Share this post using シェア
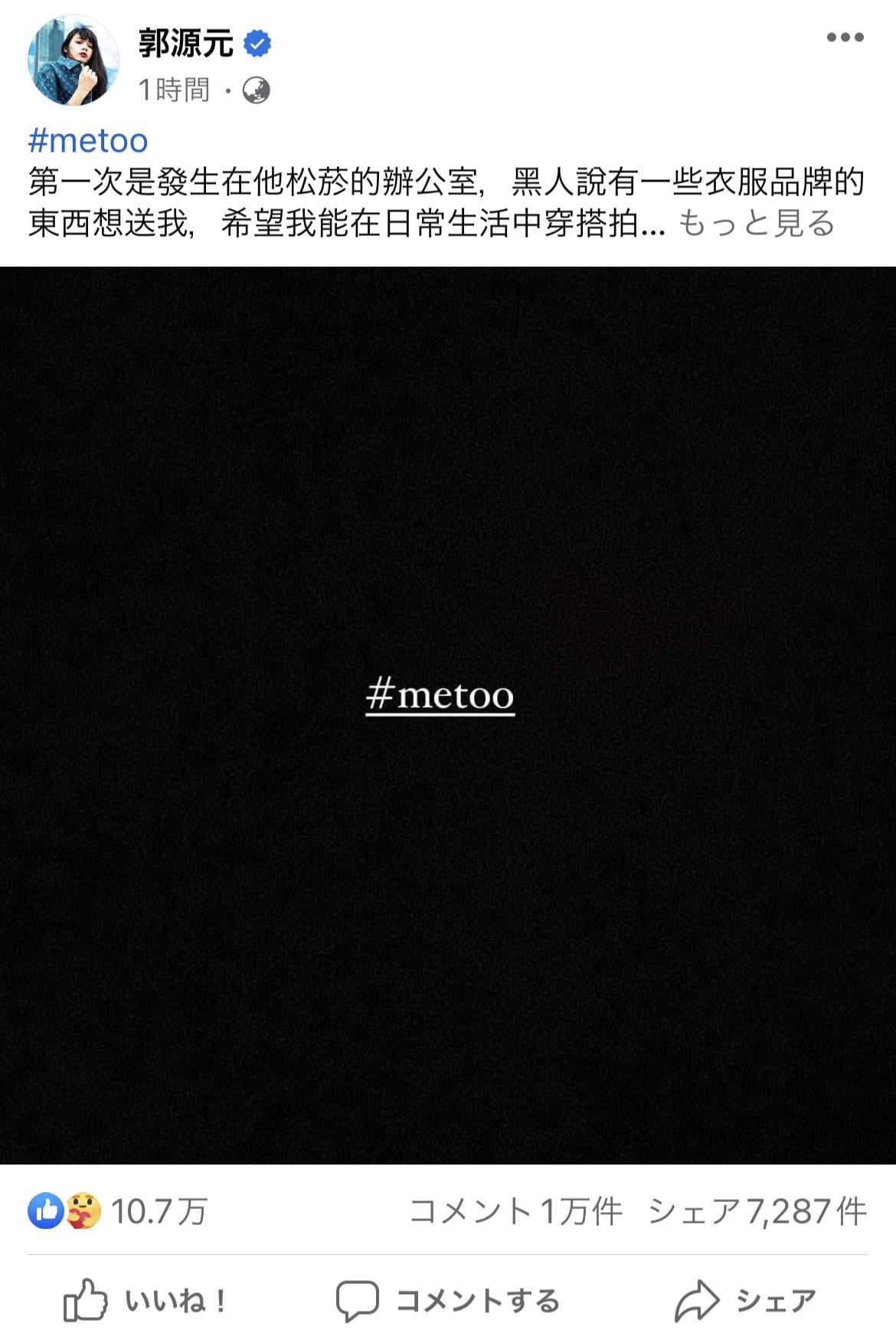The width and height of the screenshot is (896, 1340). click(x=745, y=1300)
